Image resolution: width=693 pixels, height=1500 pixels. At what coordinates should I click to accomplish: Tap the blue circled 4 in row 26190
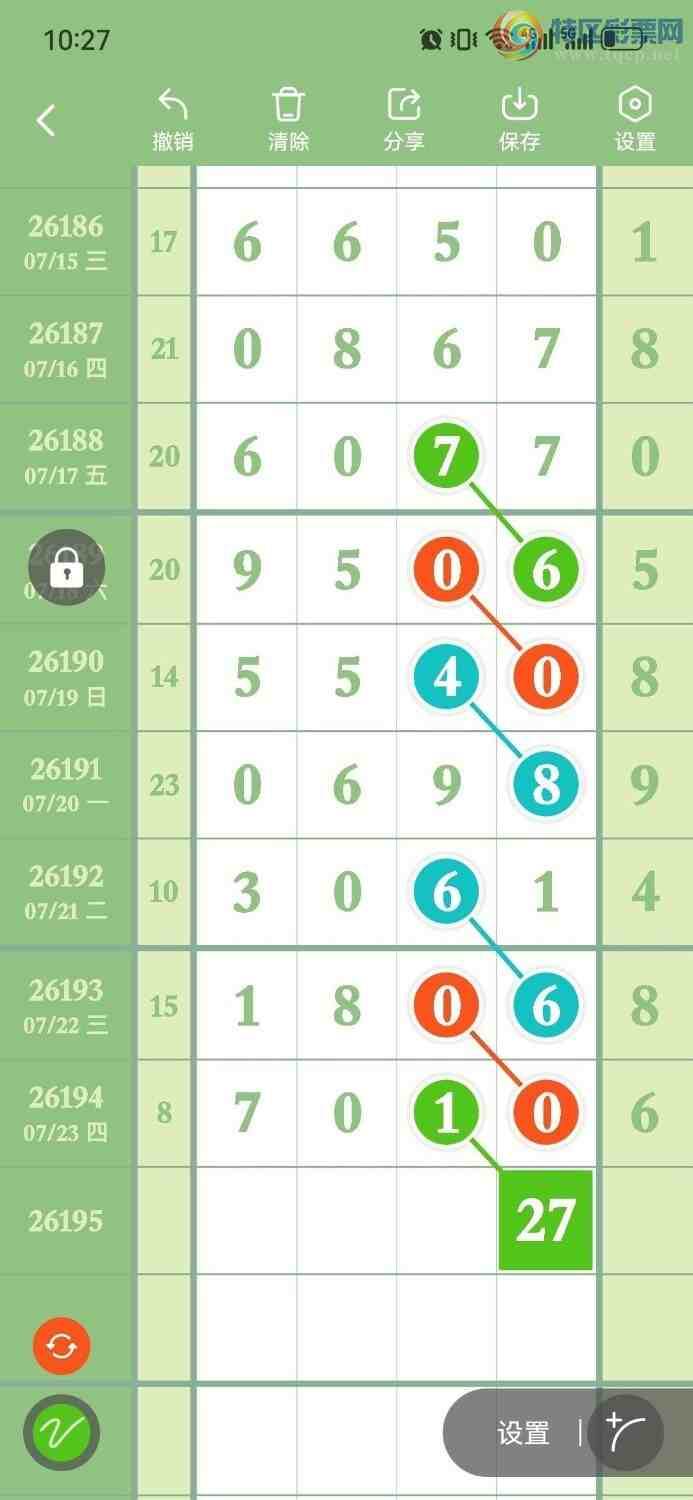(447, 677)
